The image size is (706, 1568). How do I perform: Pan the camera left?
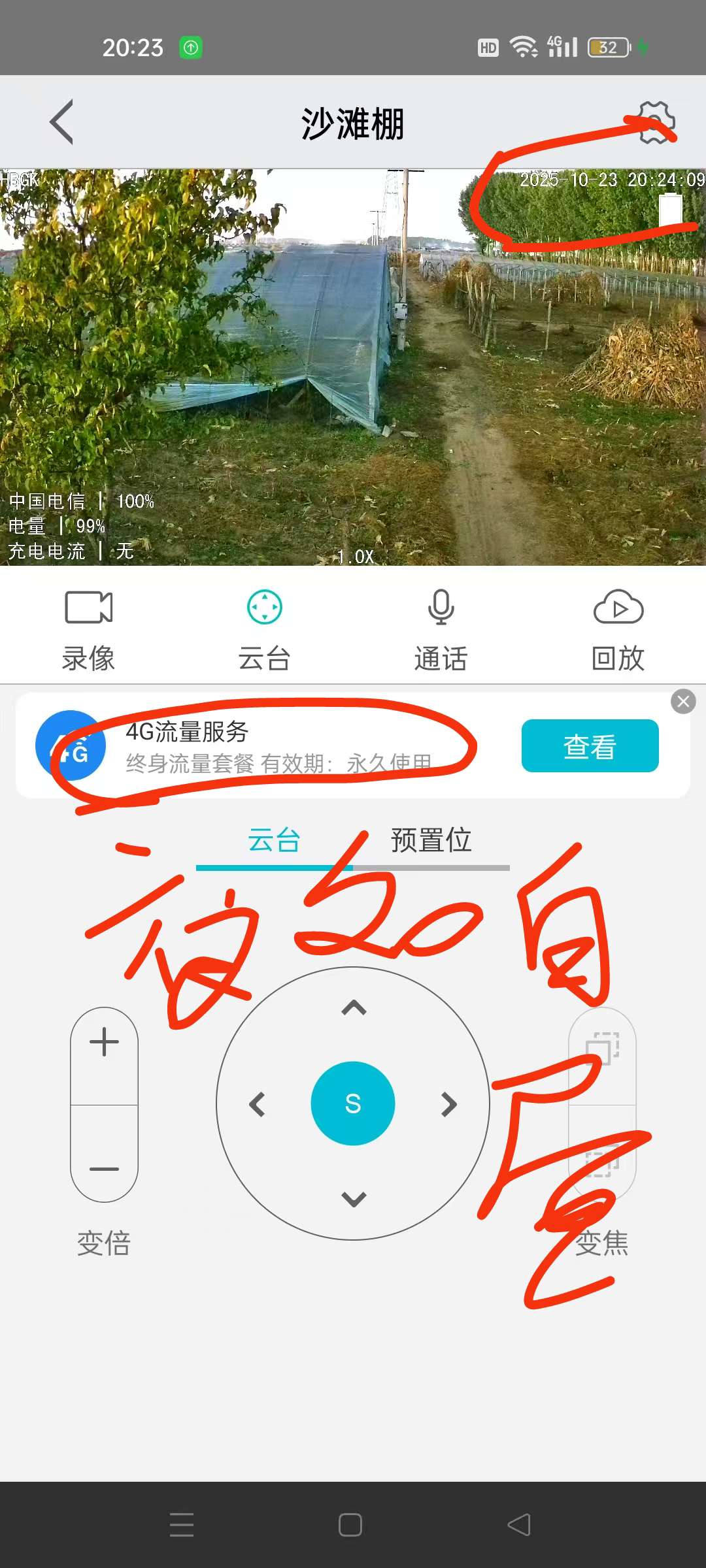pos(258,1104)
